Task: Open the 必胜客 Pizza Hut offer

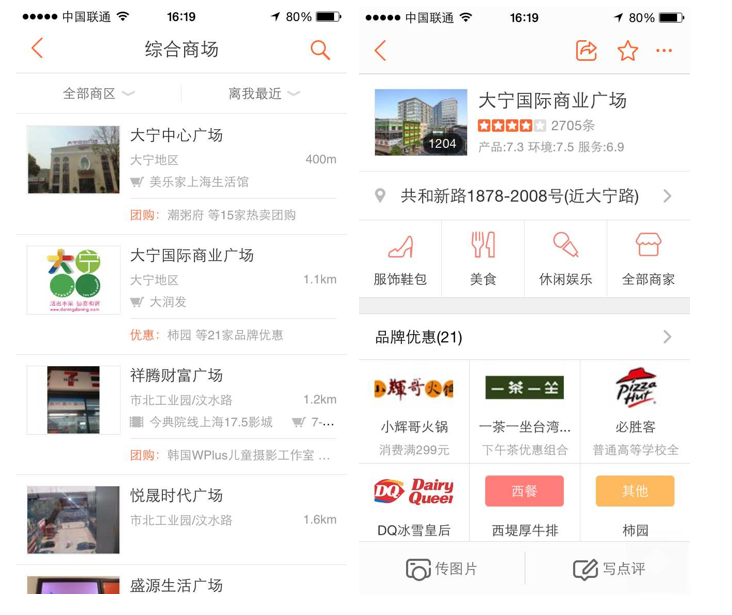Action: pyautogui.click(x=635, y=411)
